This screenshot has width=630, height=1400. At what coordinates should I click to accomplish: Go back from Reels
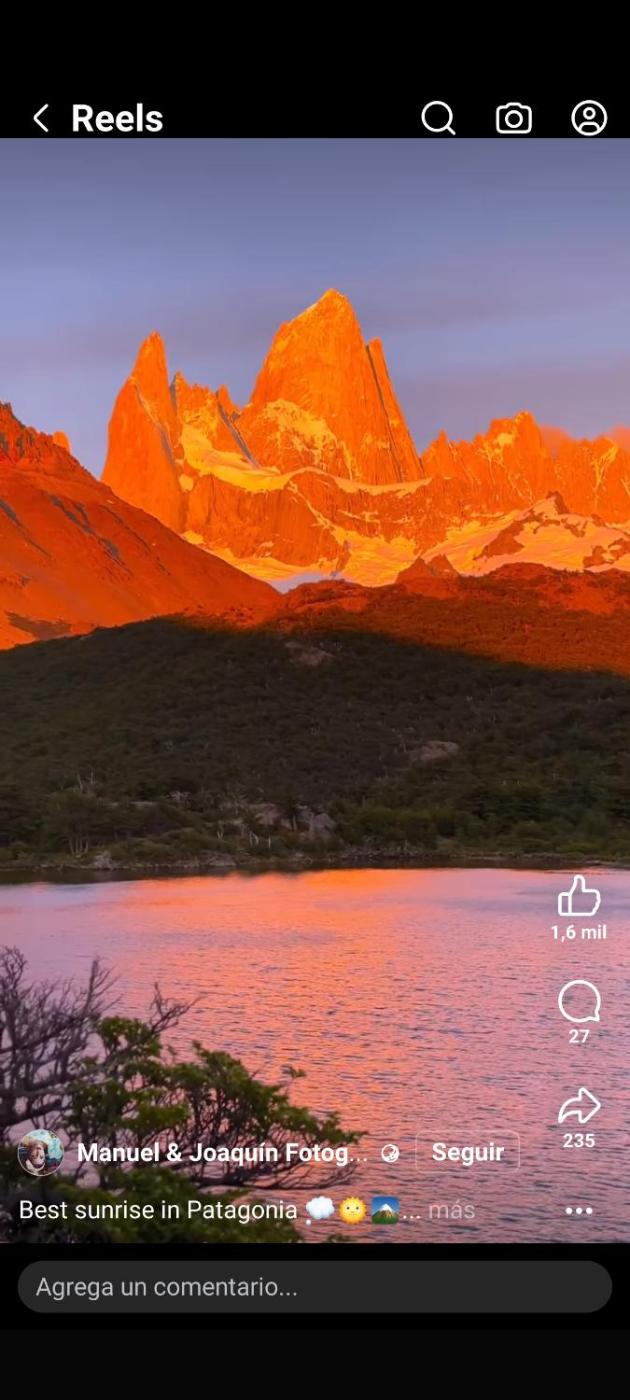coord(41,119)
